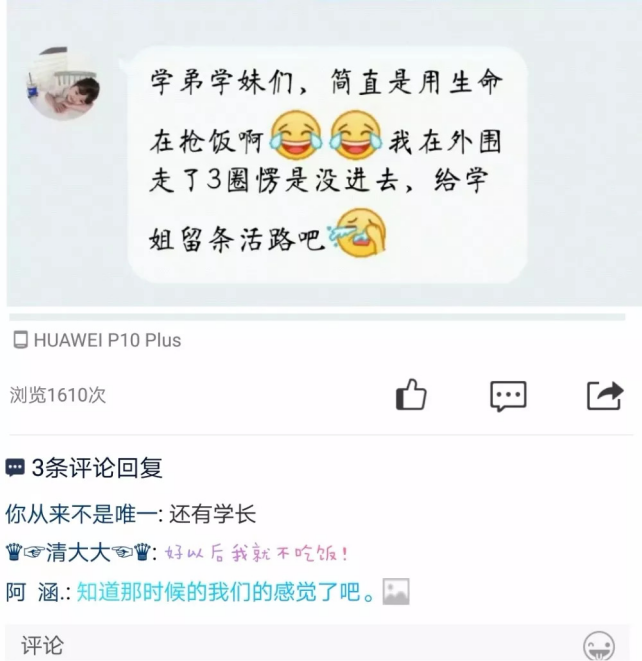The image size is (642, 661).
Task: View image attached to 阿涵's comment
Action: pos(397,592)
